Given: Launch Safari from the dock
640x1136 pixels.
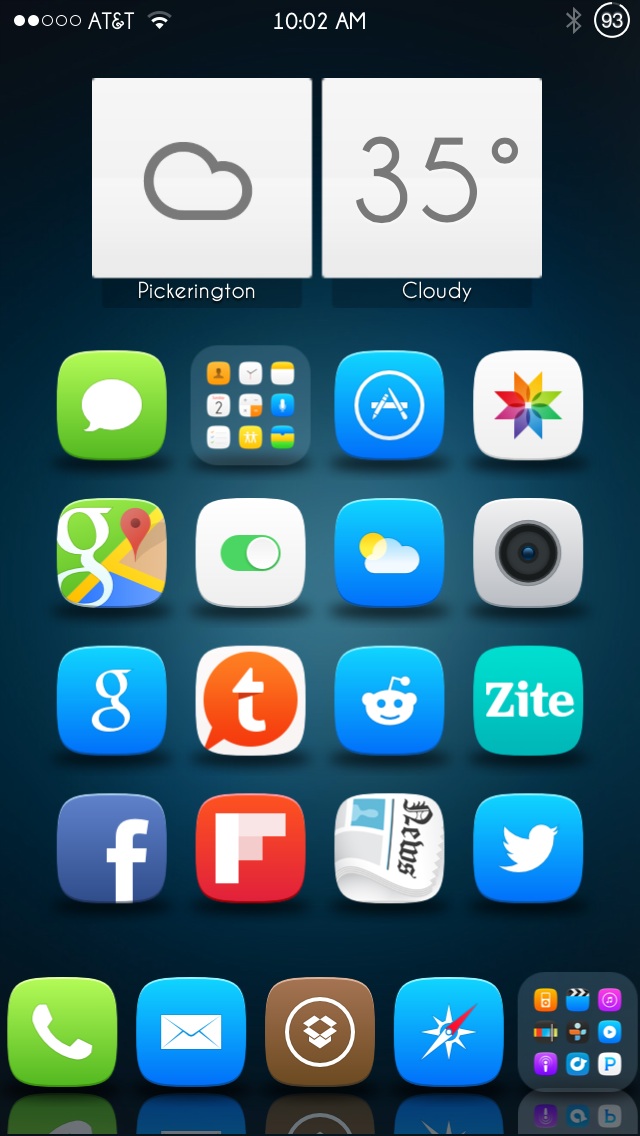Looking at the screenshot, I should (449, 1032).
